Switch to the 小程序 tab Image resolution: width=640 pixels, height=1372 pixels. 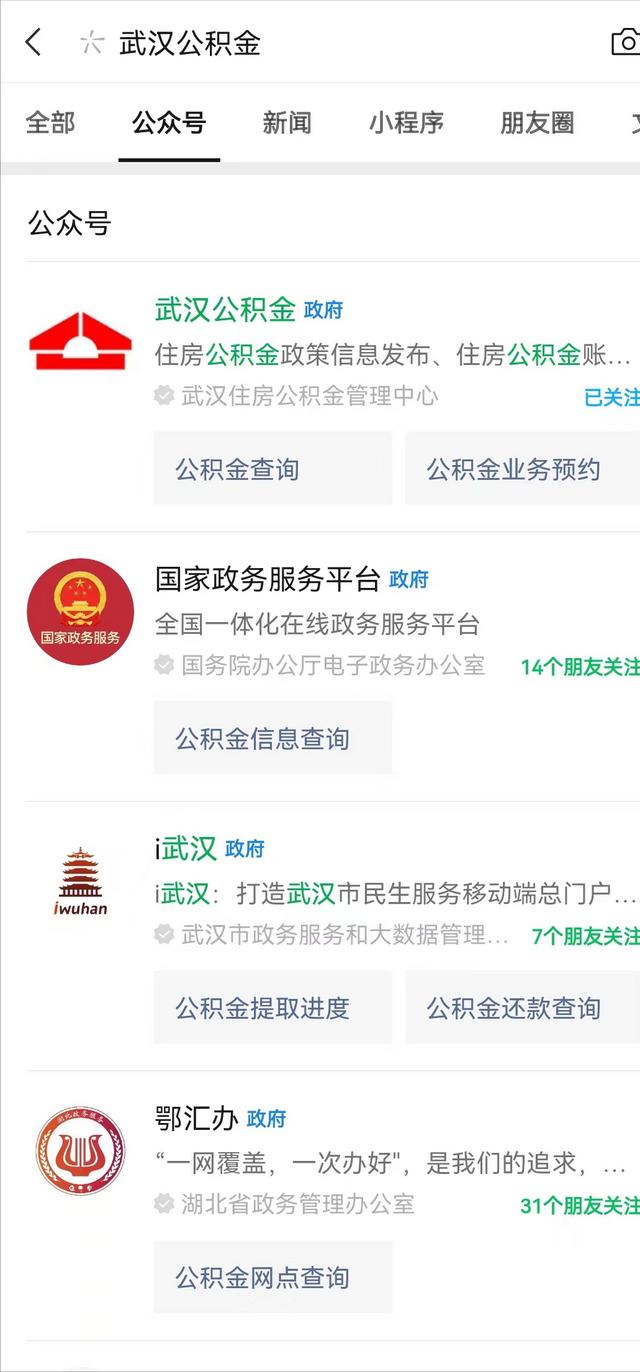pyautogui.click(x=406, y=123)
